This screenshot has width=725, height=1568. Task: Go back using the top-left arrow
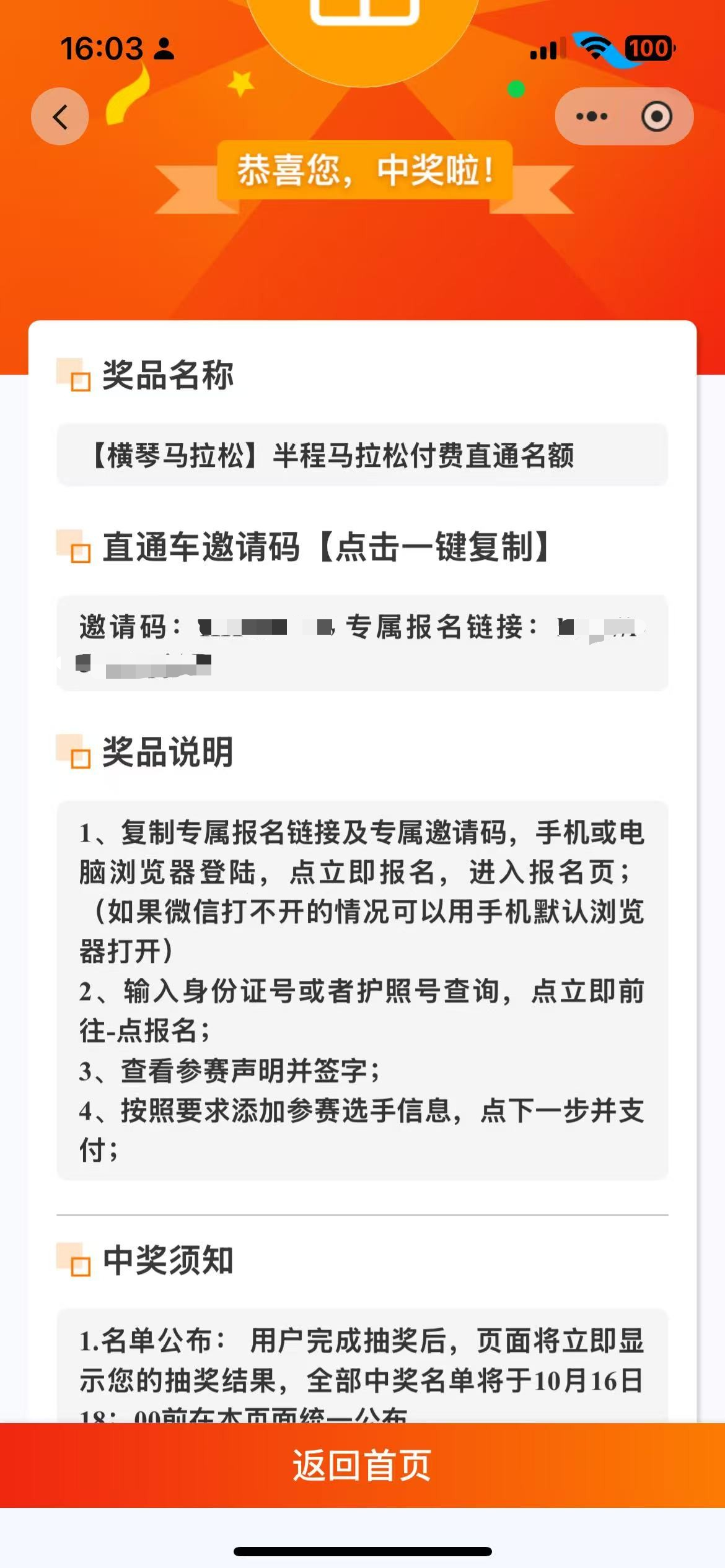click(x=60, y=116)
